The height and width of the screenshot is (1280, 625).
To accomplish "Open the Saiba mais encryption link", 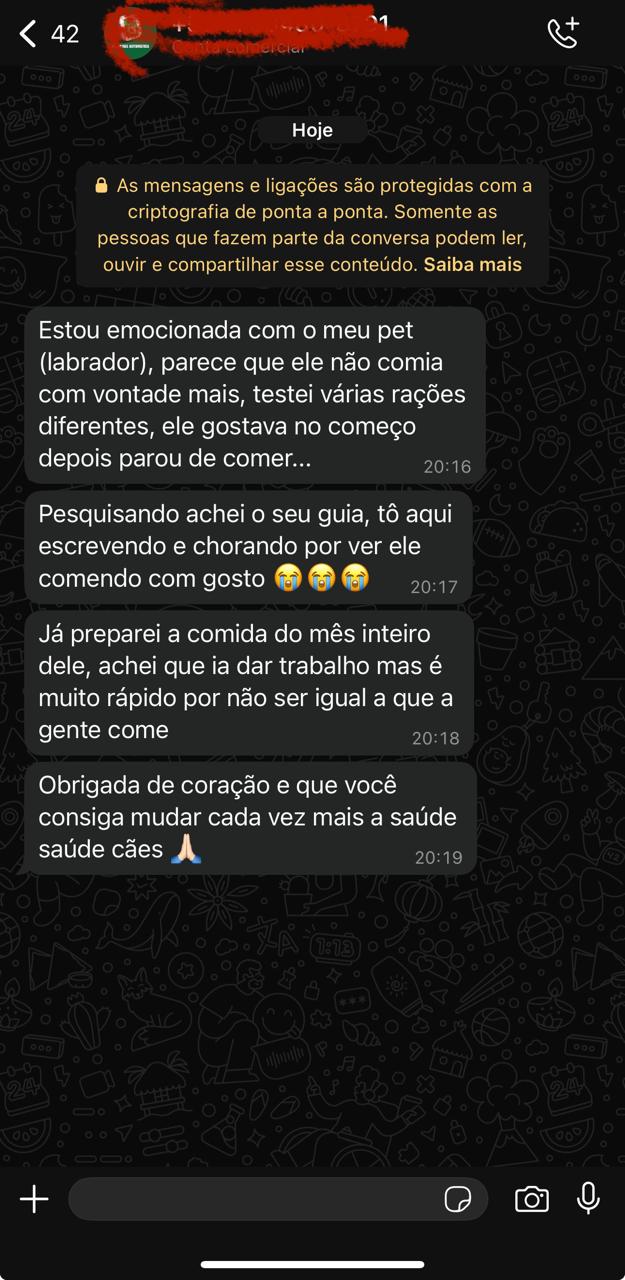I will 472,265.
